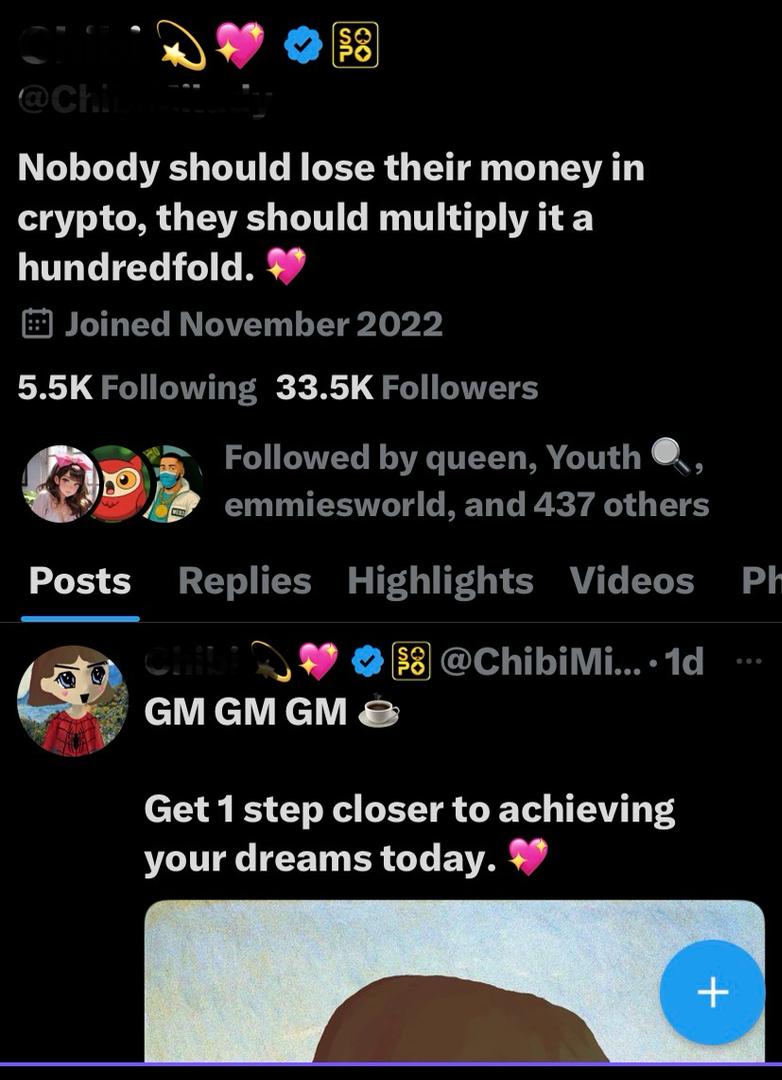View the 33.5K Followers list
This screenshot has height=1080, width=782.
coord(407,387)
